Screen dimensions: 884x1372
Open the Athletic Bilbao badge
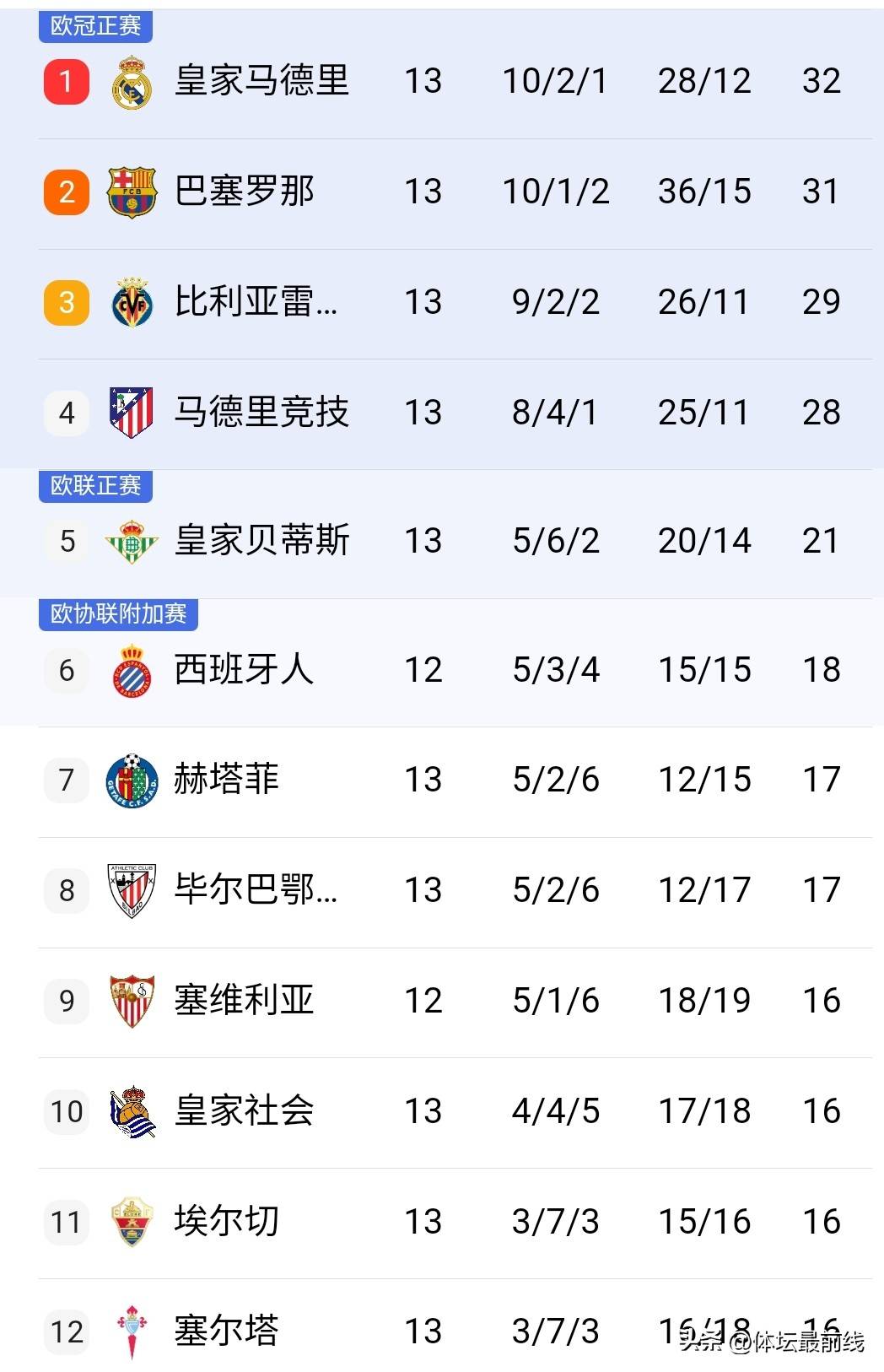(x=130, y=889)
